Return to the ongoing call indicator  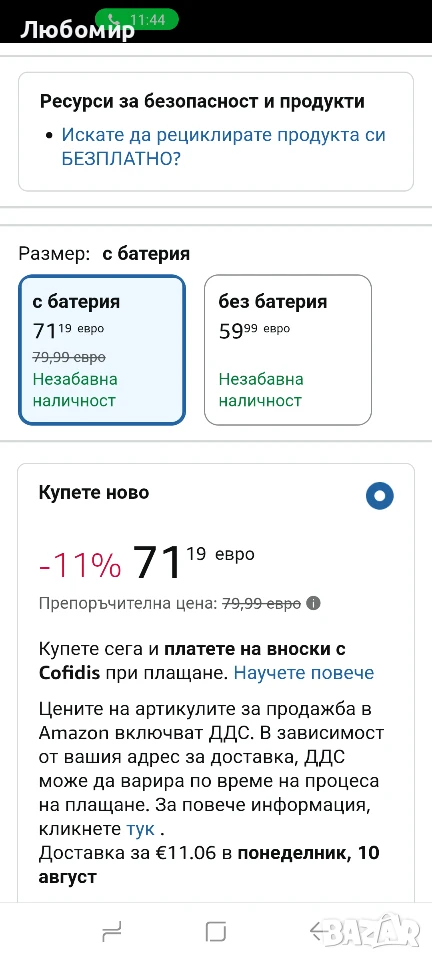[138, 20]
